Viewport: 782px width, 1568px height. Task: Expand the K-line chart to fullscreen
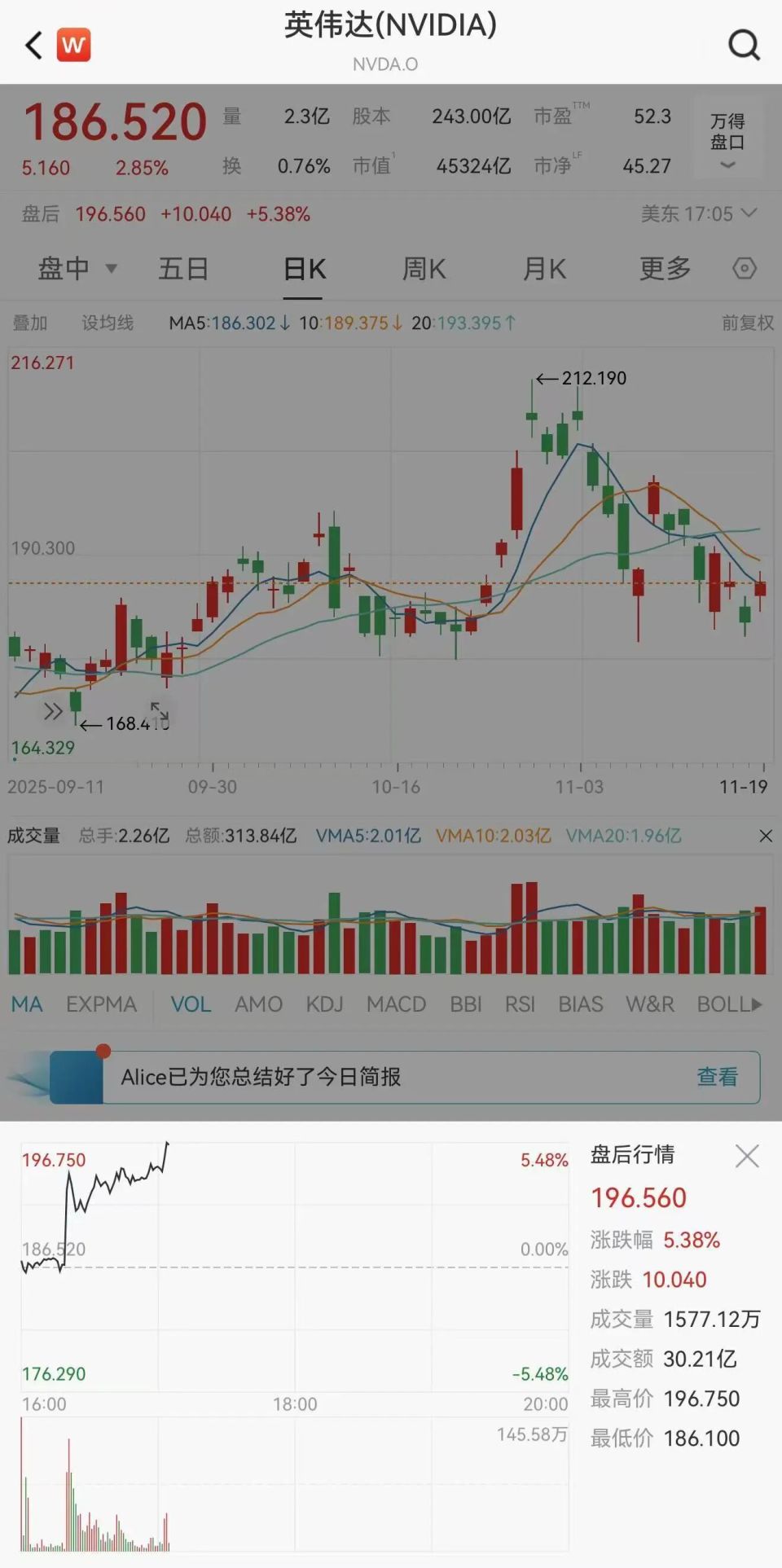tap(160, 711)
